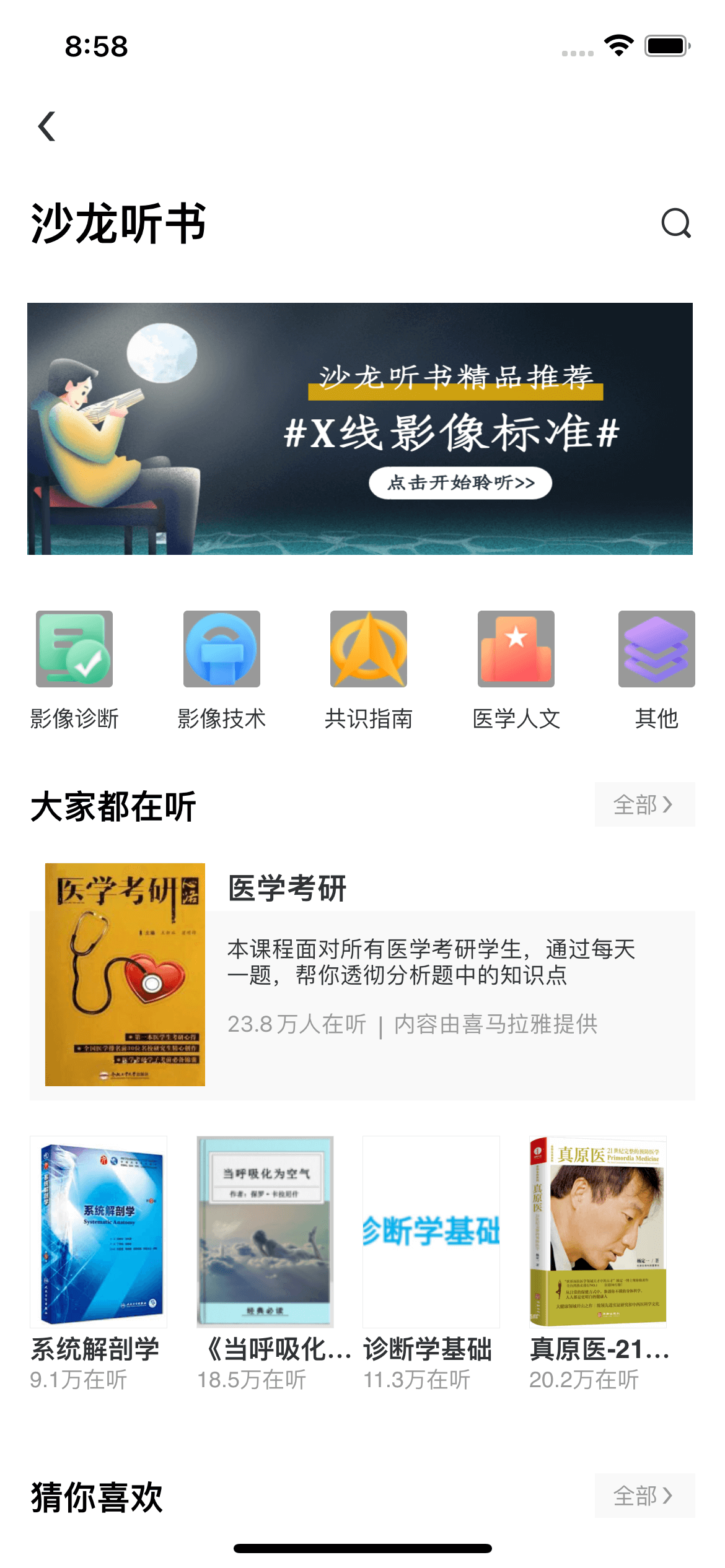Open the 医学考研 course card
Image resolution: width=725 pixels, height=1568 pixels.
(x=362, y=975)
